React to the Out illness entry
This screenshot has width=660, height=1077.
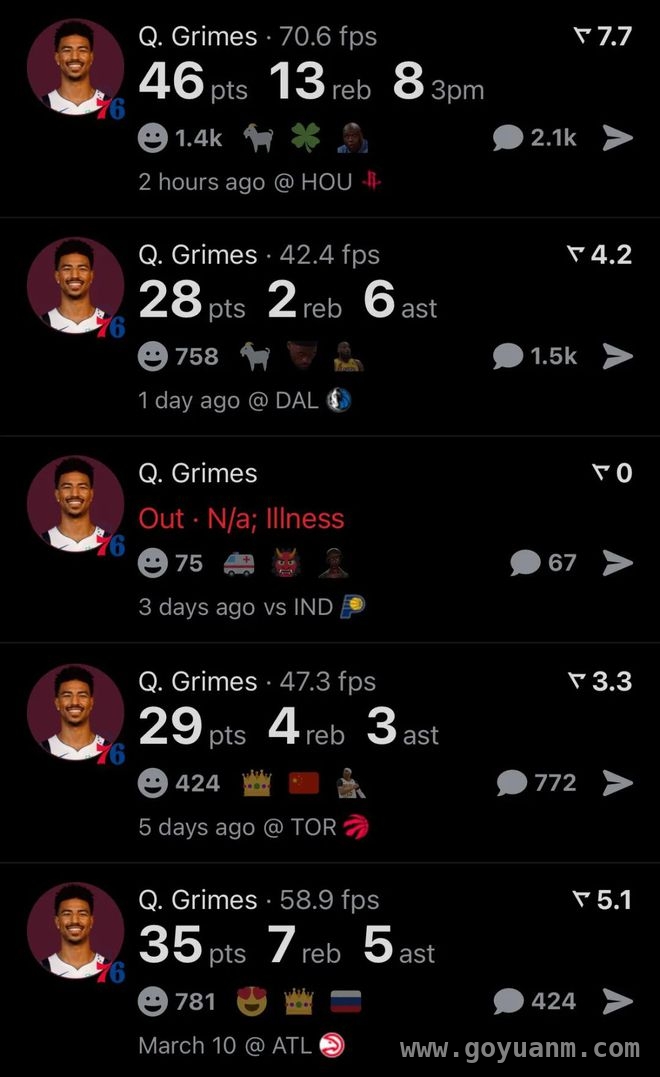pyautogui.click(x=152, y=563)
